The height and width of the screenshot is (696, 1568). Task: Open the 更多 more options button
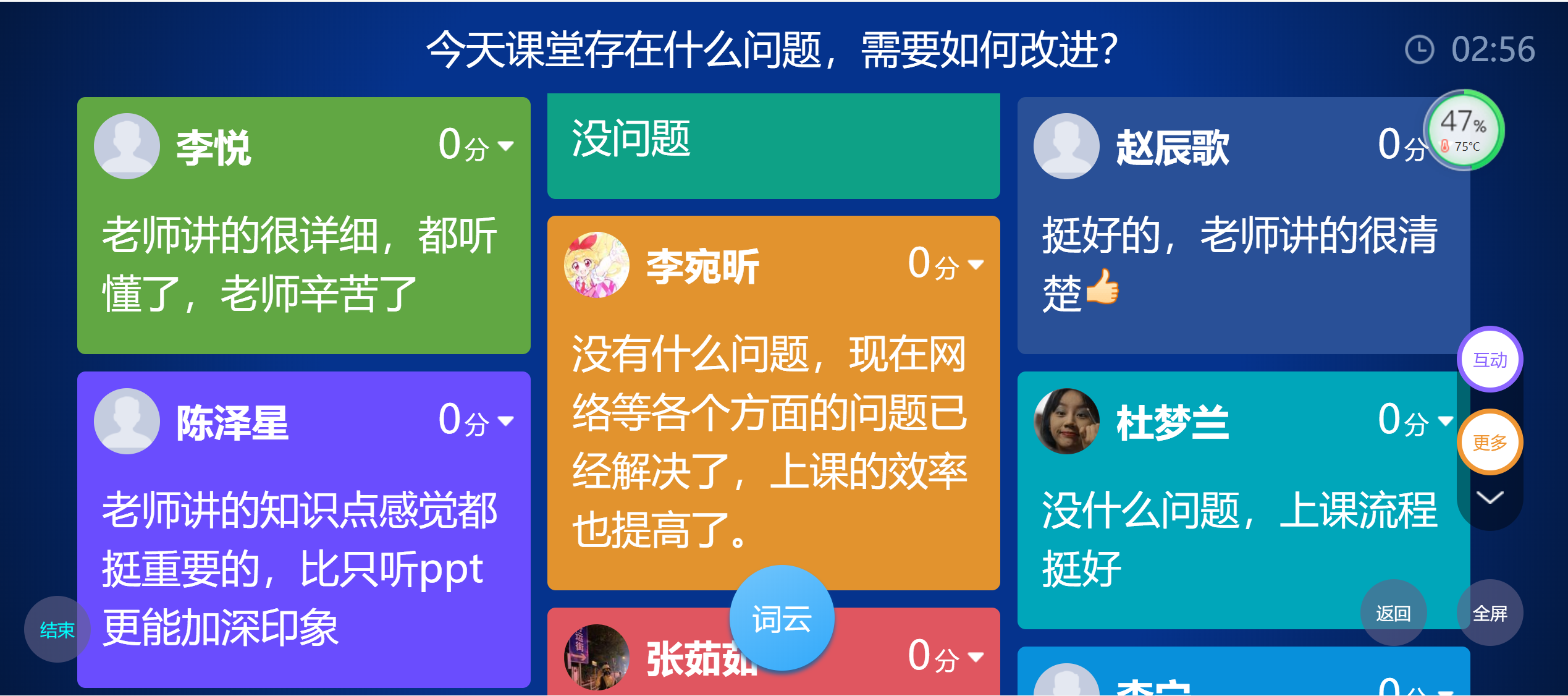(1490, 442)
